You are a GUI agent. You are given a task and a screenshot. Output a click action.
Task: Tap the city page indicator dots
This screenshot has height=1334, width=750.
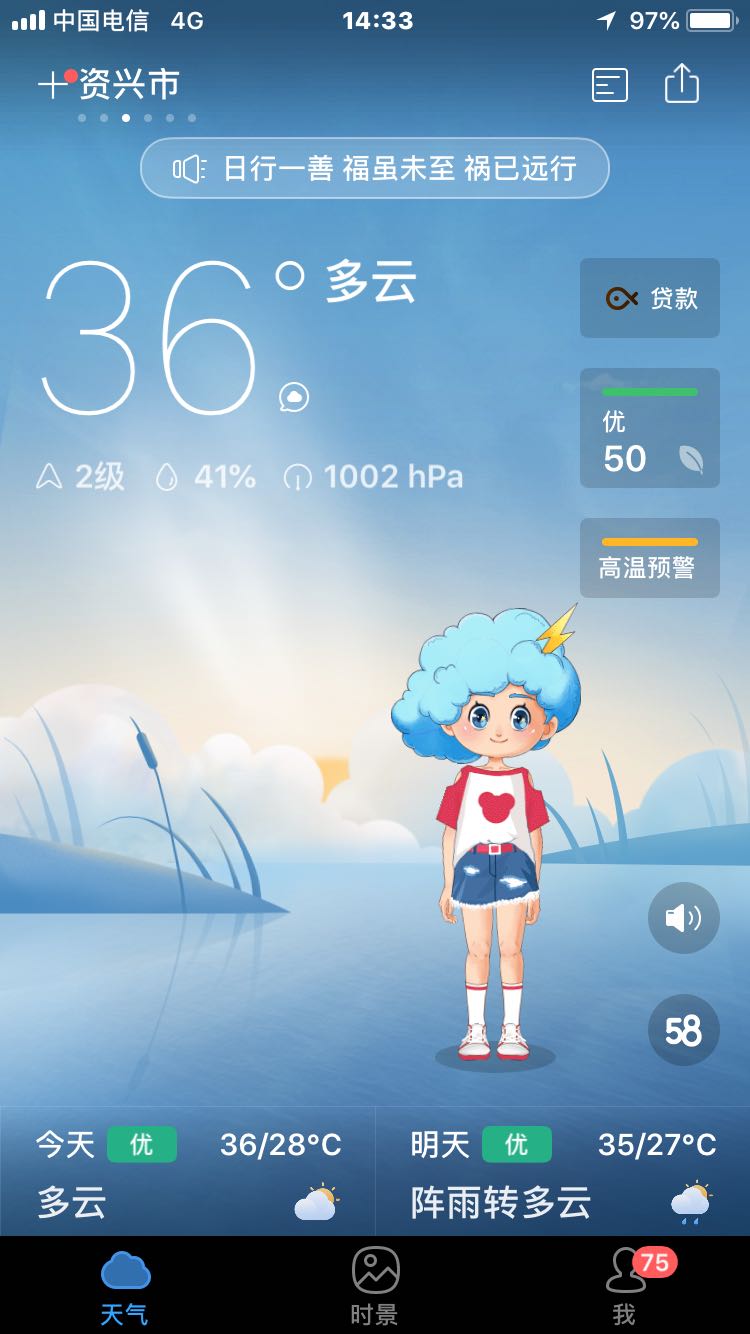coord(137,118)
